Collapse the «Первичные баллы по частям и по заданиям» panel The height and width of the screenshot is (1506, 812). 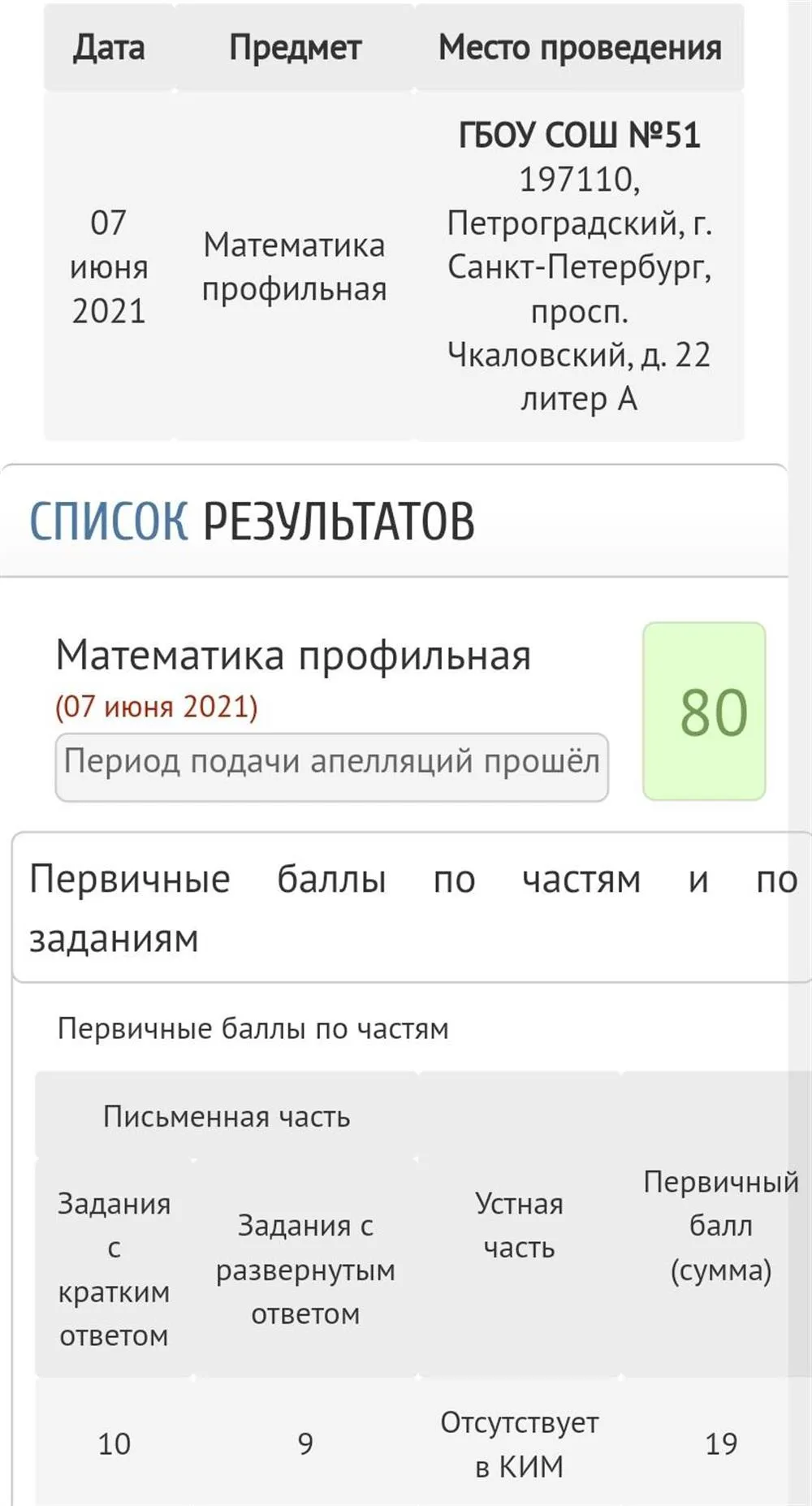pos(412,907)
